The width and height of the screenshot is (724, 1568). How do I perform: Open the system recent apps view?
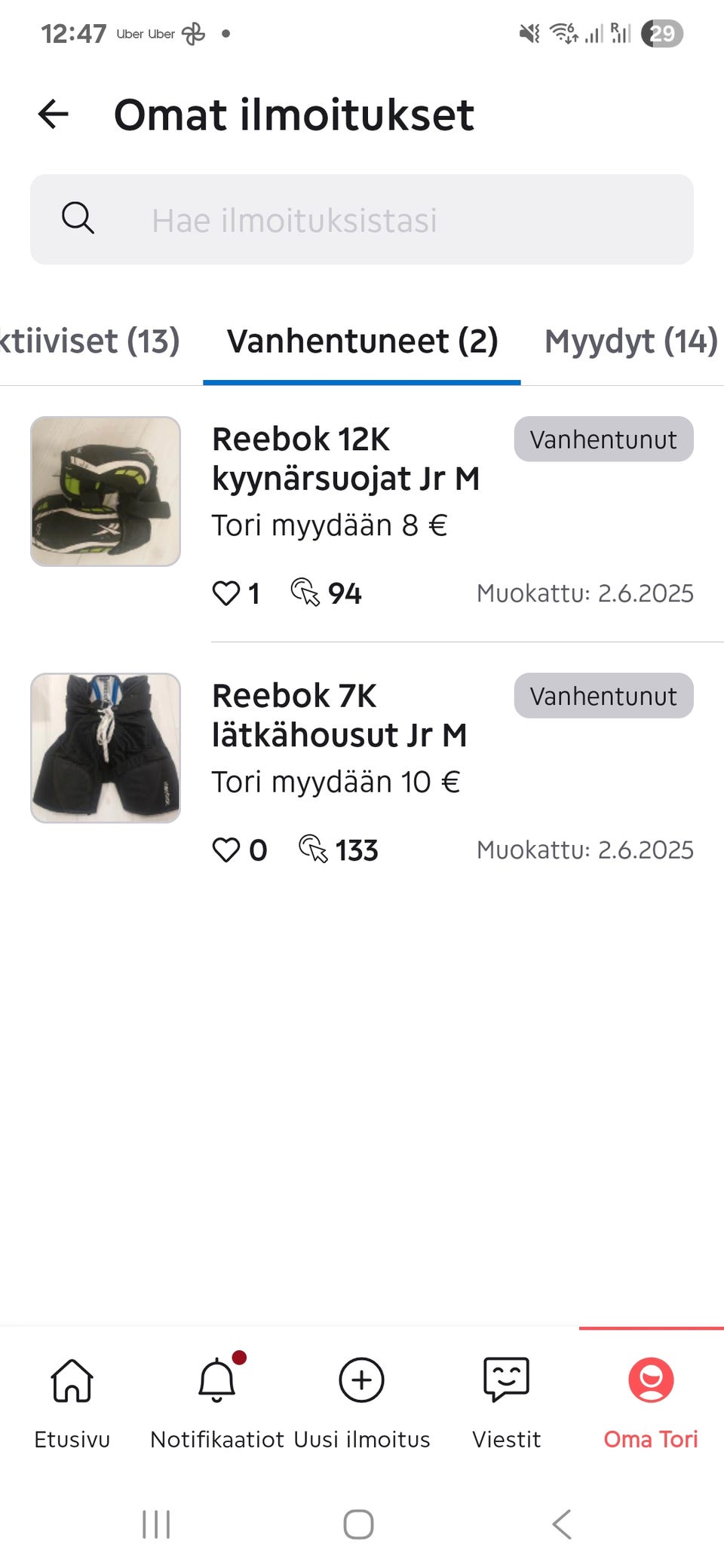156,1524
